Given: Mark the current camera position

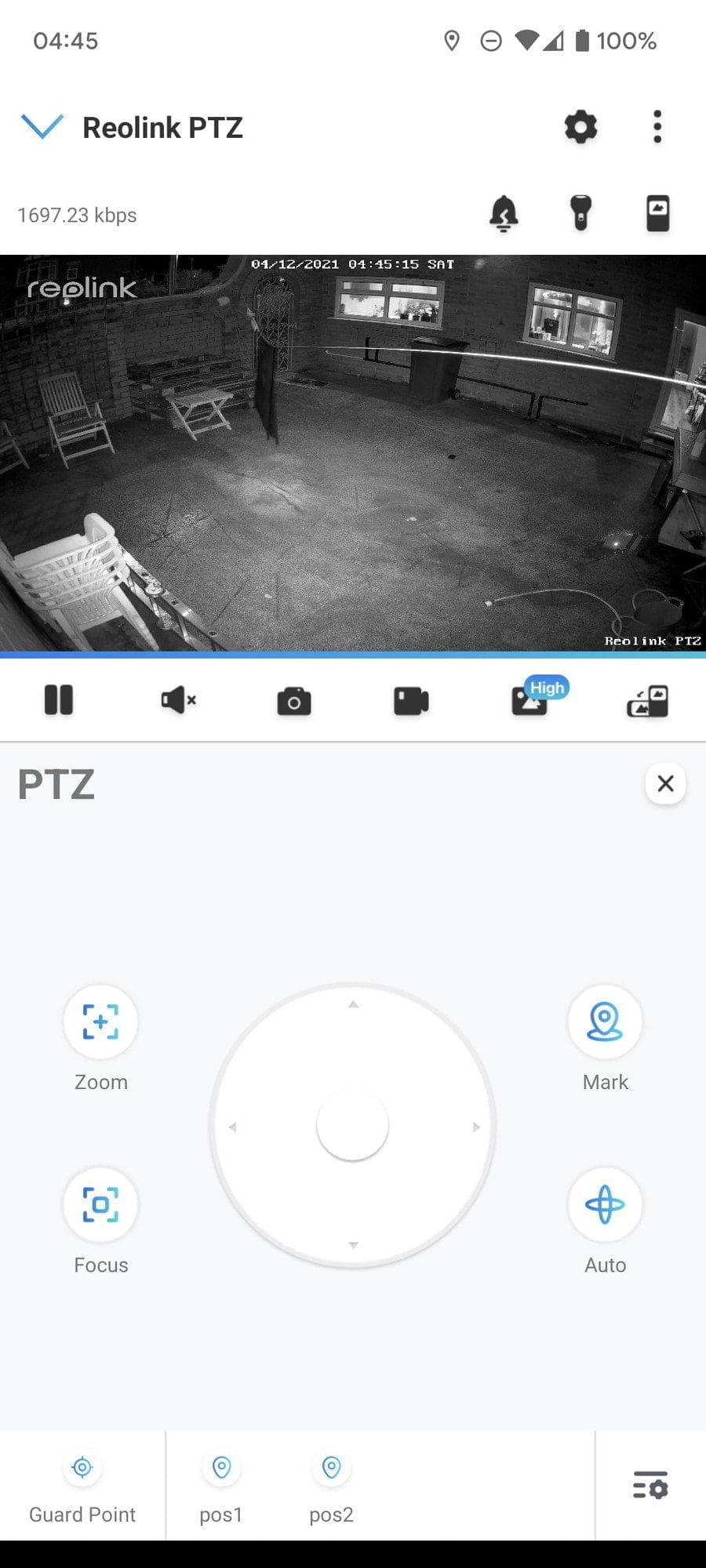Looking at the screenshot, I should [605, 1022].
